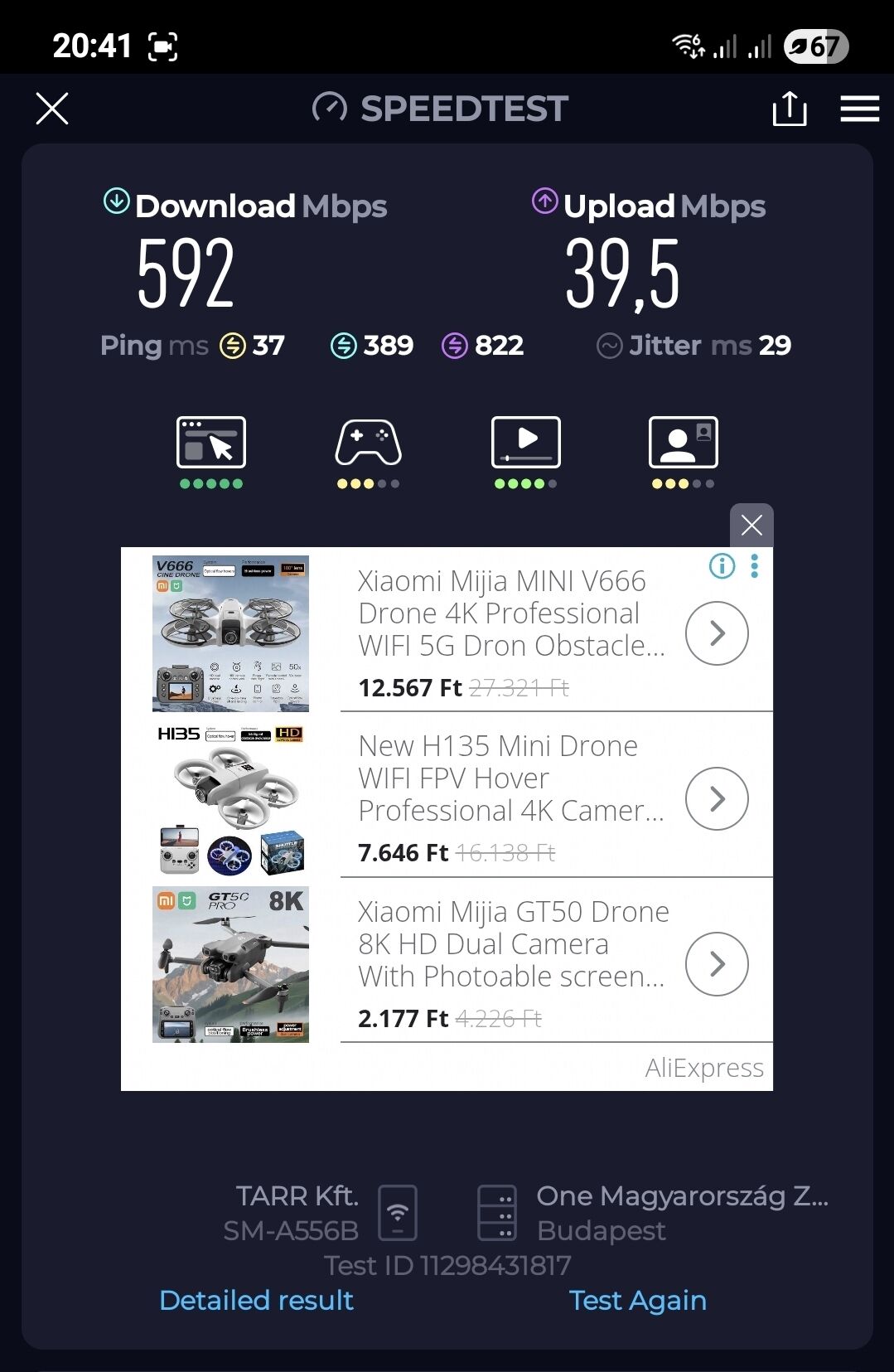Image resolution: width=894 pixels, height=1372 pixels.
Task: Tap the web browsing performance icon
Action: tap(211, 443)
